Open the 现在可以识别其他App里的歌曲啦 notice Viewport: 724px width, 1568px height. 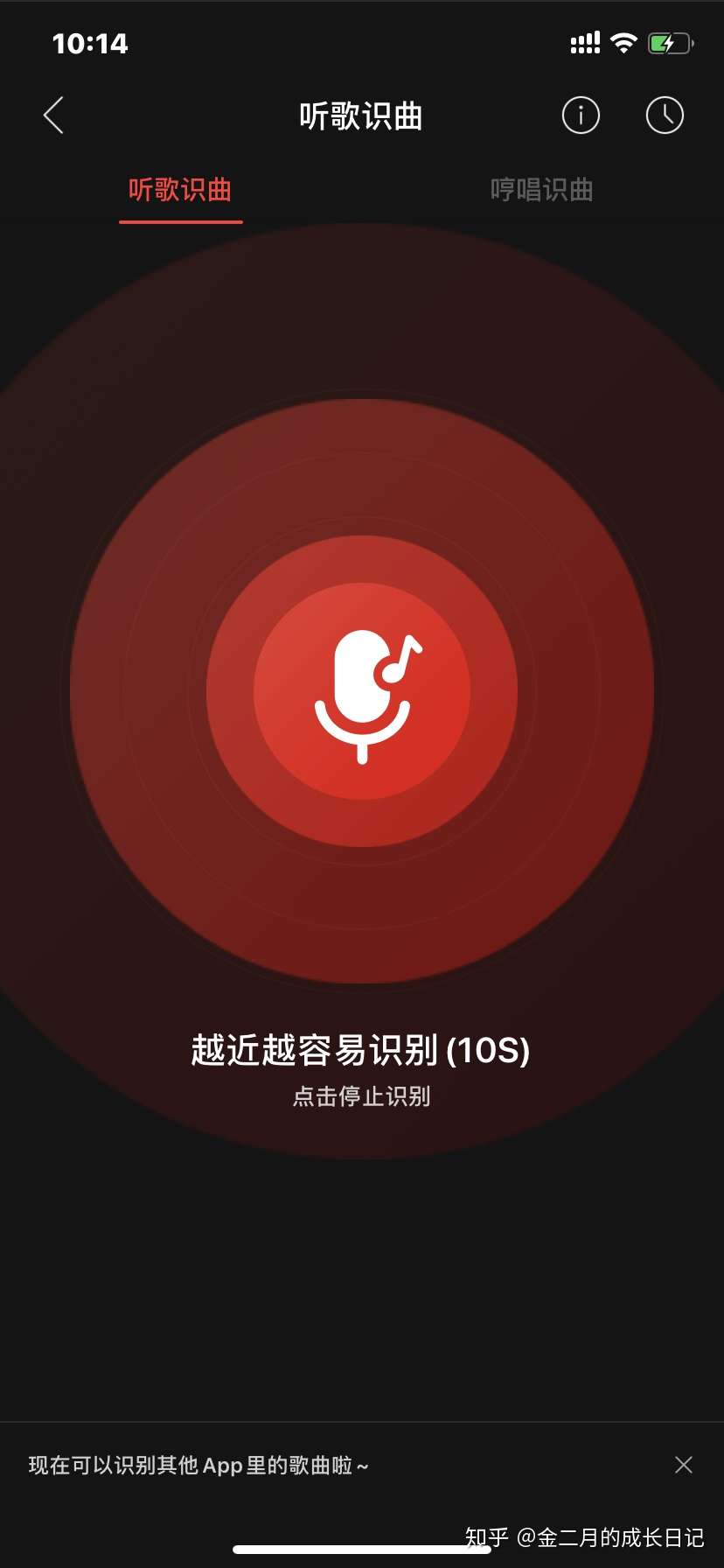point(197,1464)
